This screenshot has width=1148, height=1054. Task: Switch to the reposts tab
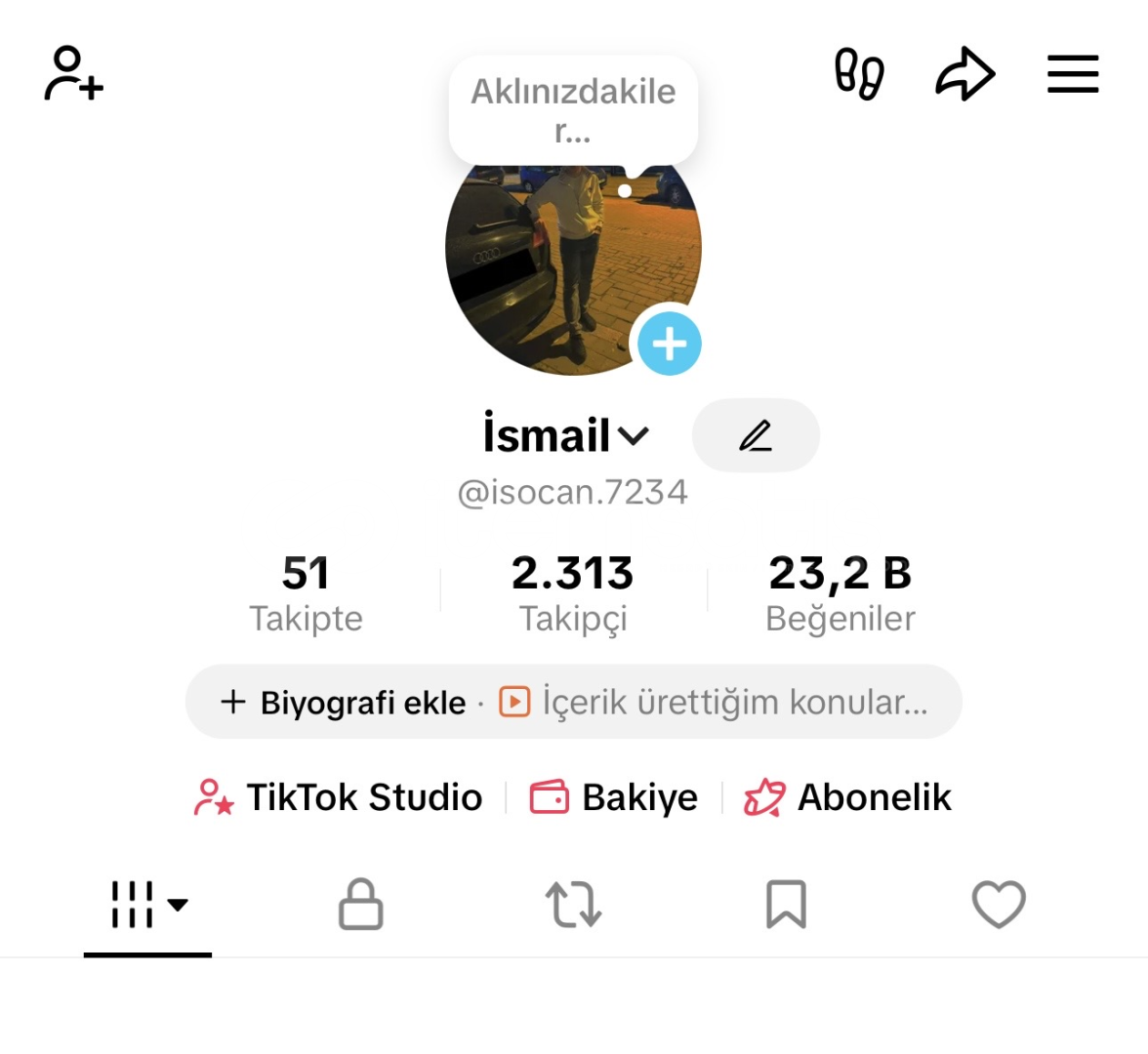pyautogui.click(x=573, y=905)
